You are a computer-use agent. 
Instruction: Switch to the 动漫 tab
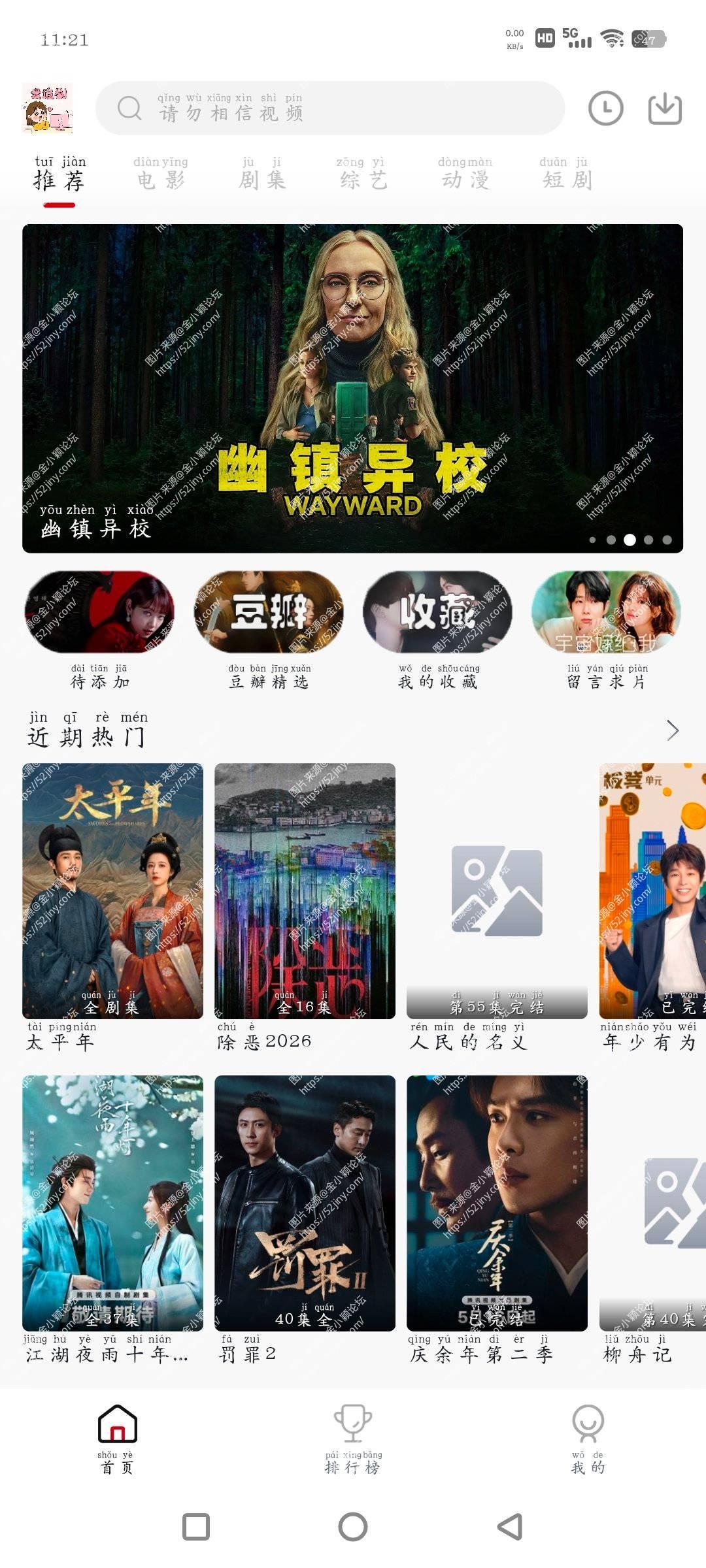point(464,178)
